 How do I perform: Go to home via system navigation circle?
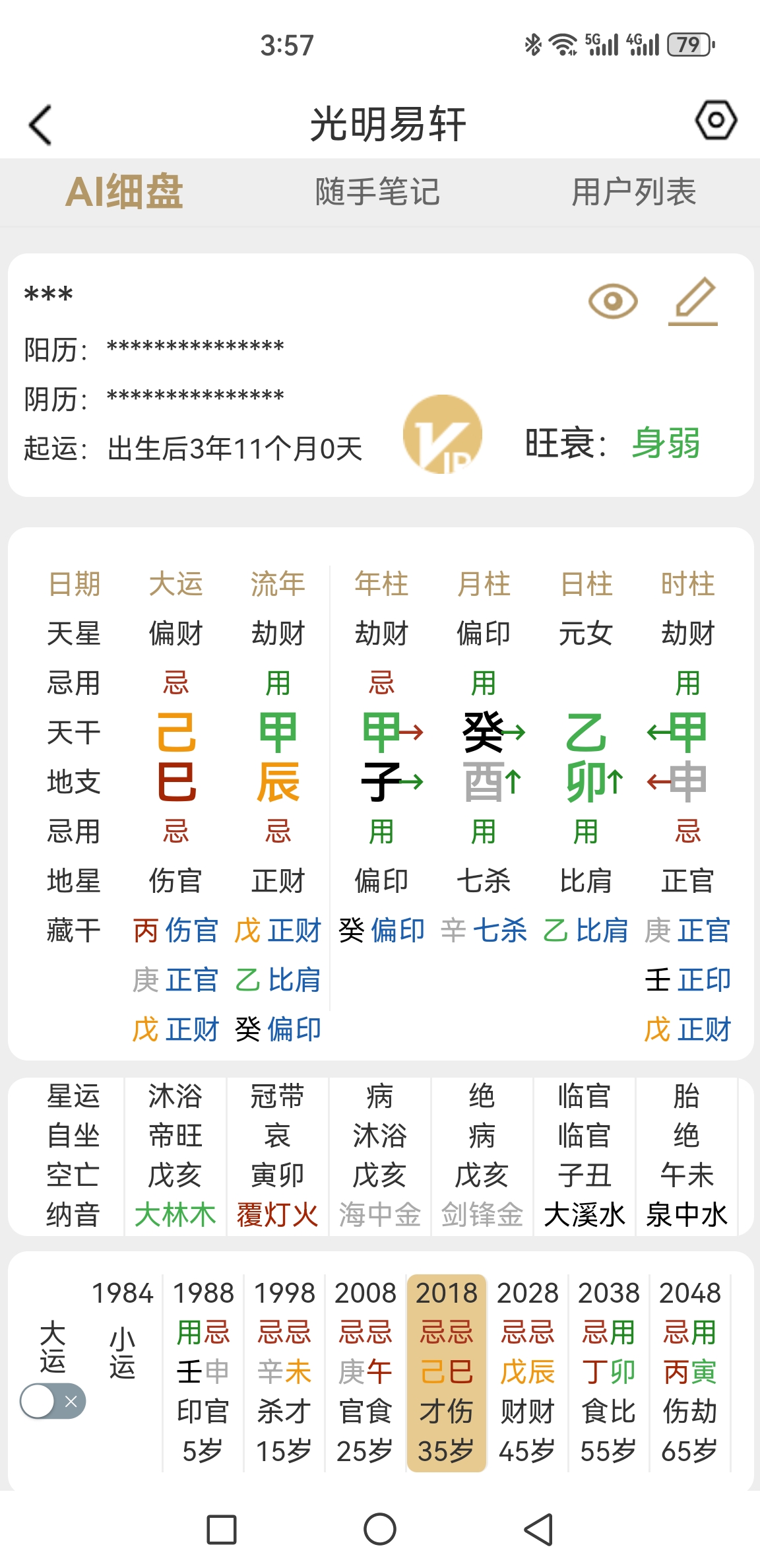point(380,1529)
